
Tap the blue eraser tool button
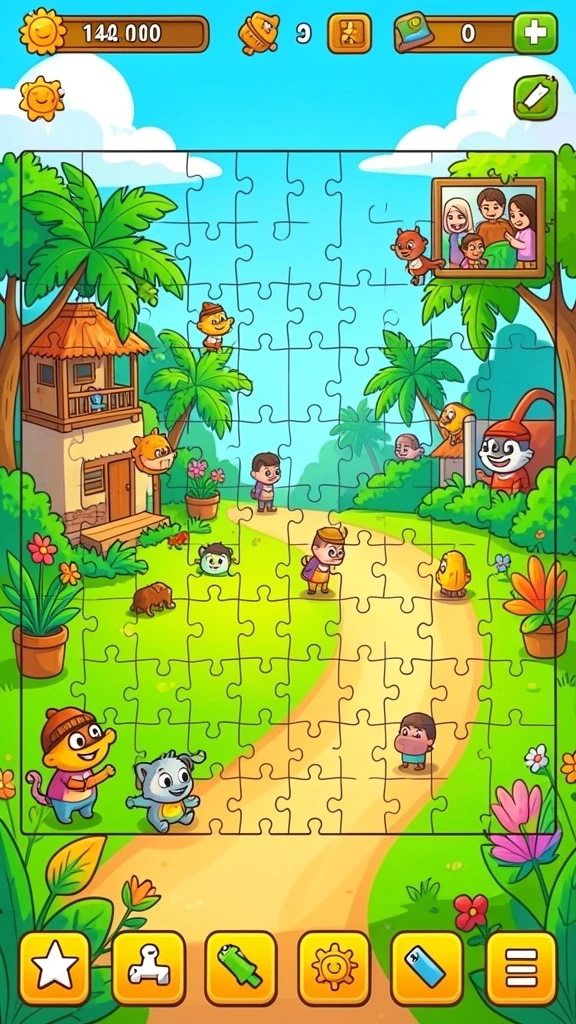tap(427, 968)
